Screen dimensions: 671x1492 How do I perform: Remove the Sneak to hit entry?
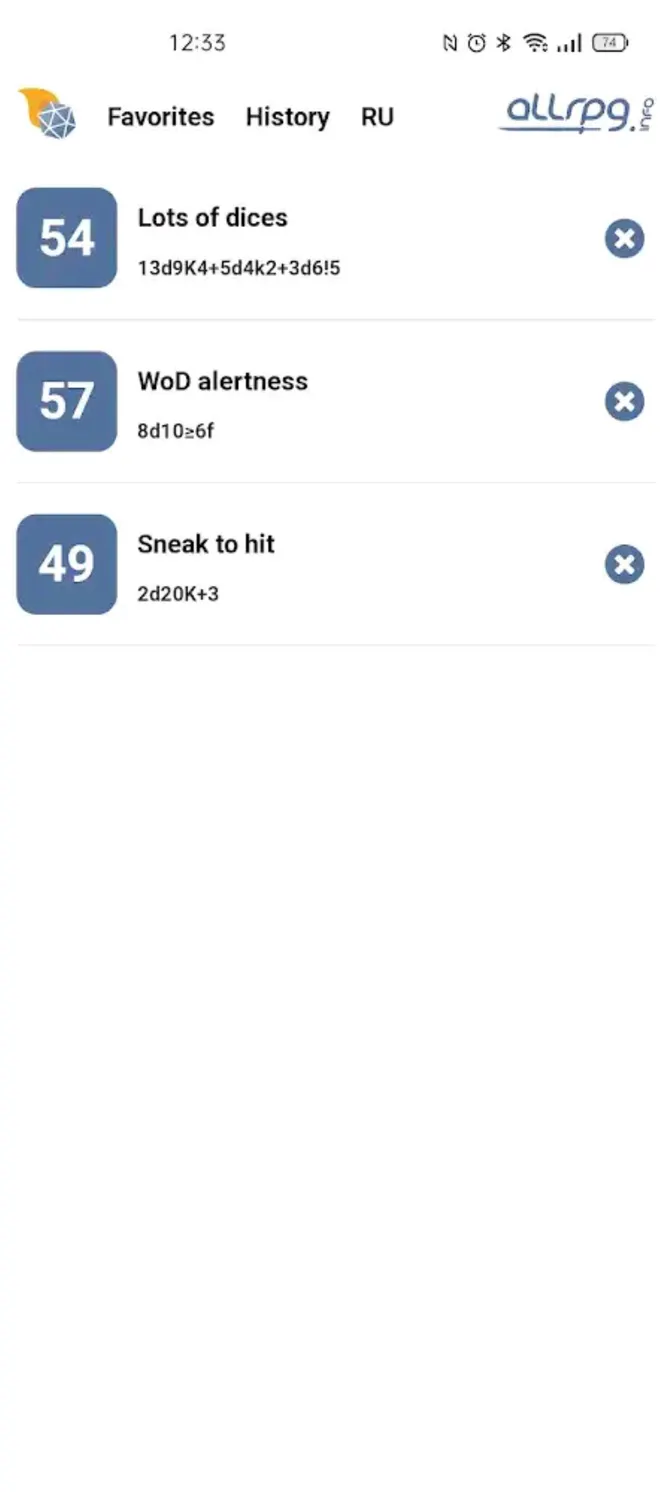click(624, 565)
